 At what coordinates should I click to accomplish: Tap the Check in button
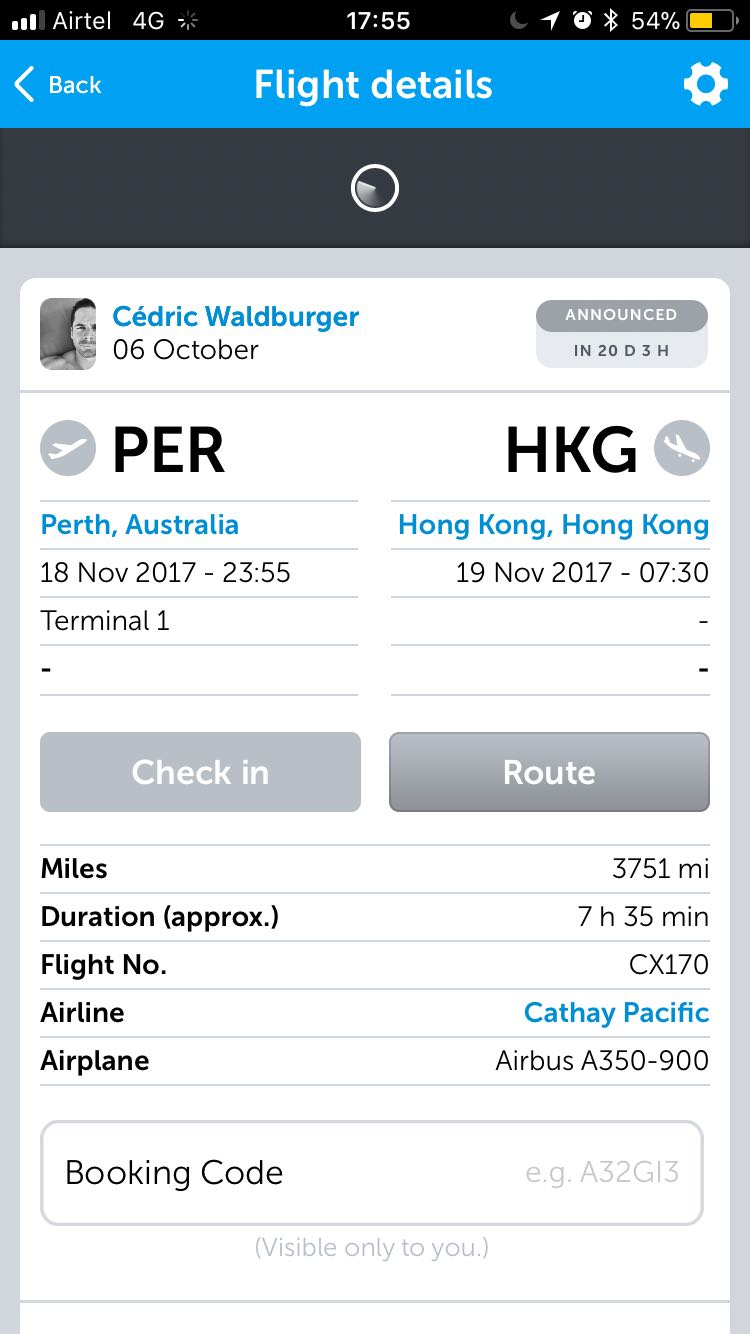coord(200,772)
